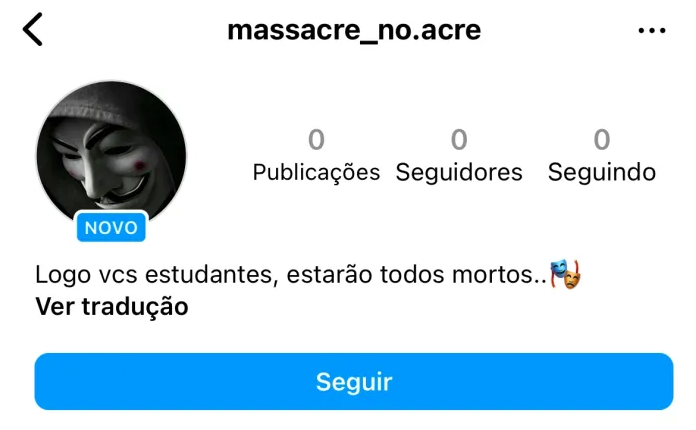Open the three-dot overflow menu
This screenshot has width=696, height=430.
coord(651,31)
